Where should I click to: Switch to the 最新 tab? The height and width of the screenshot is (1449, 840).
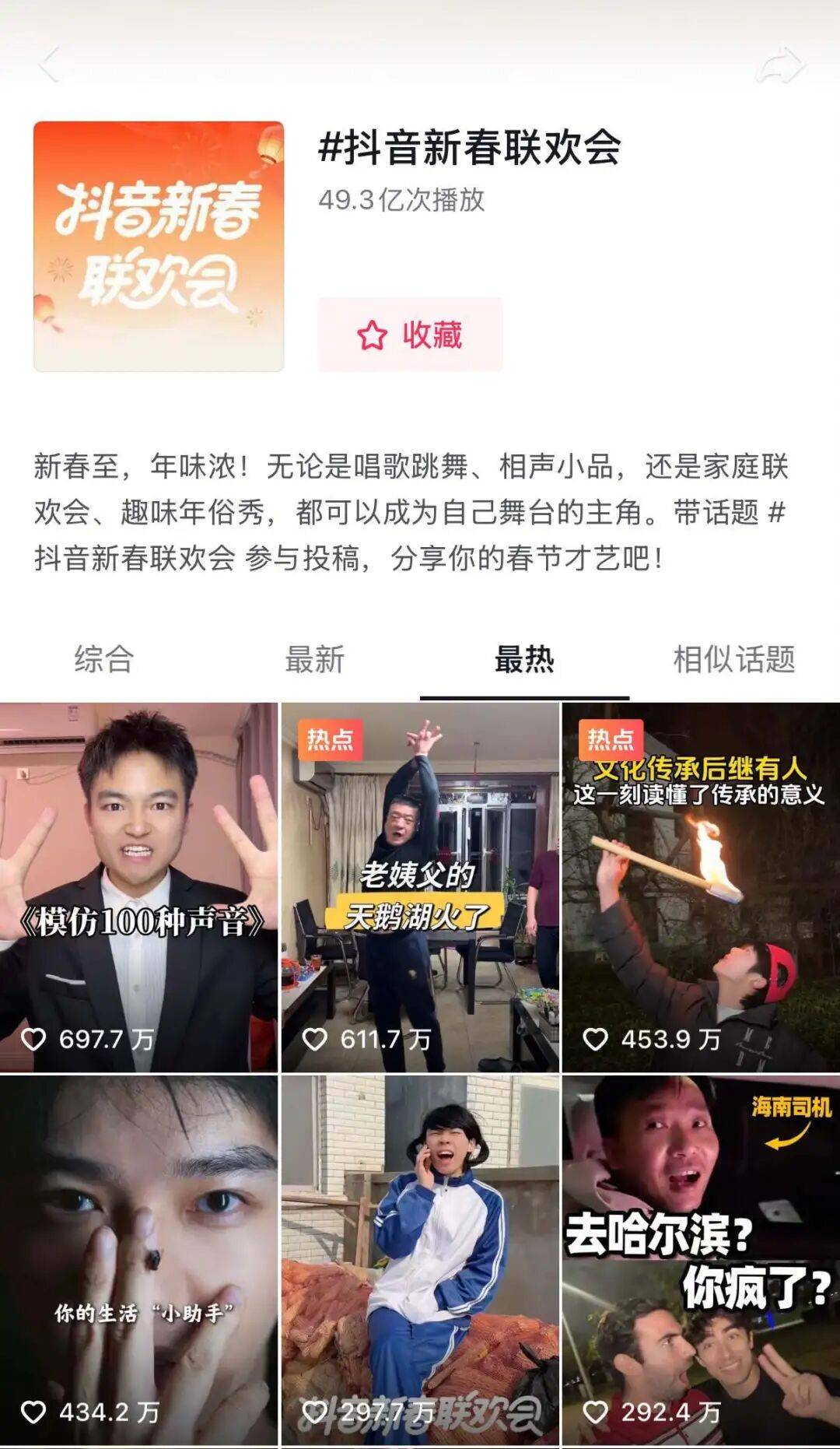(x=314, y=660)
